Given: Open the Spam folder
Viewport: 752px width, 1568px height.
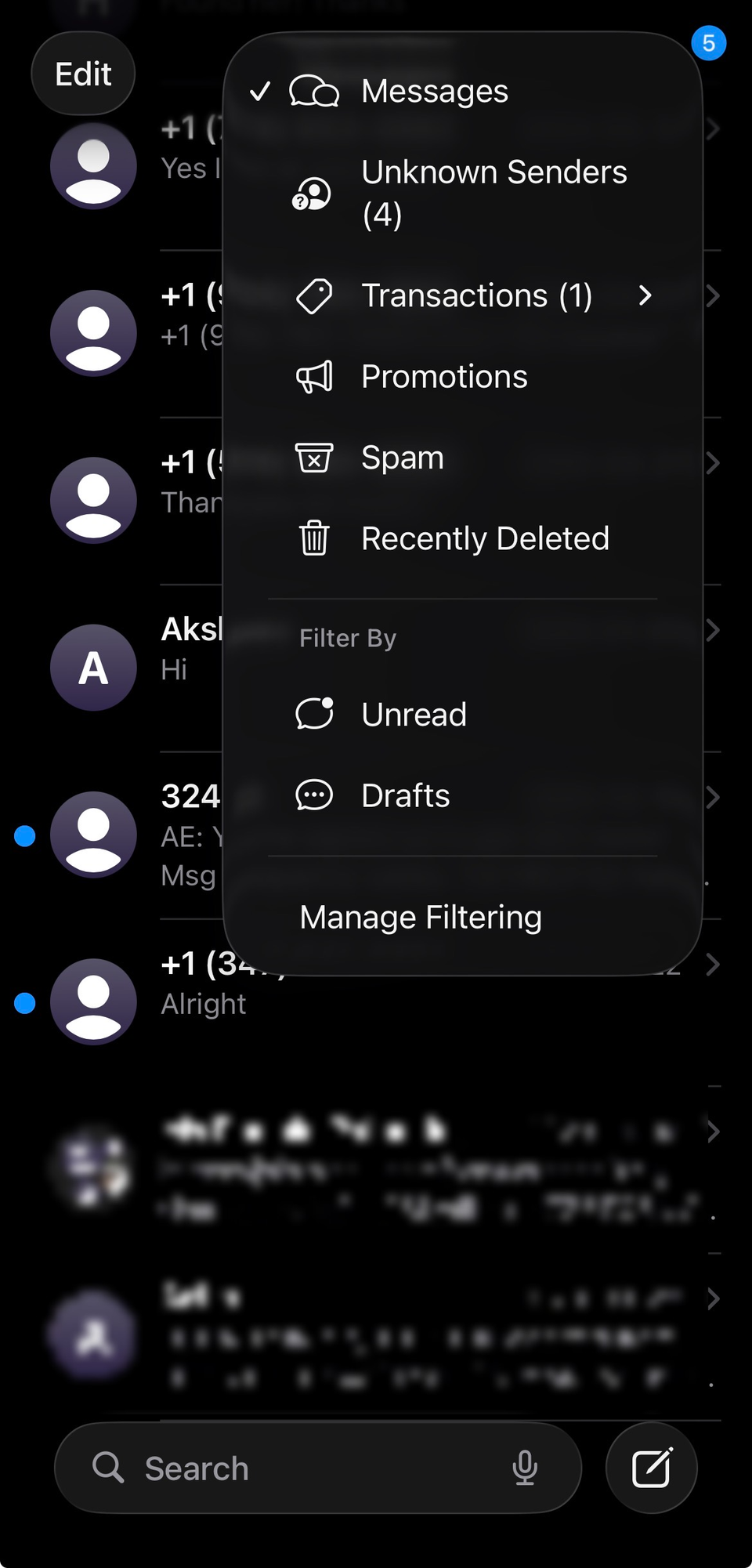Looking at the screenshot, I should point(403,458).
